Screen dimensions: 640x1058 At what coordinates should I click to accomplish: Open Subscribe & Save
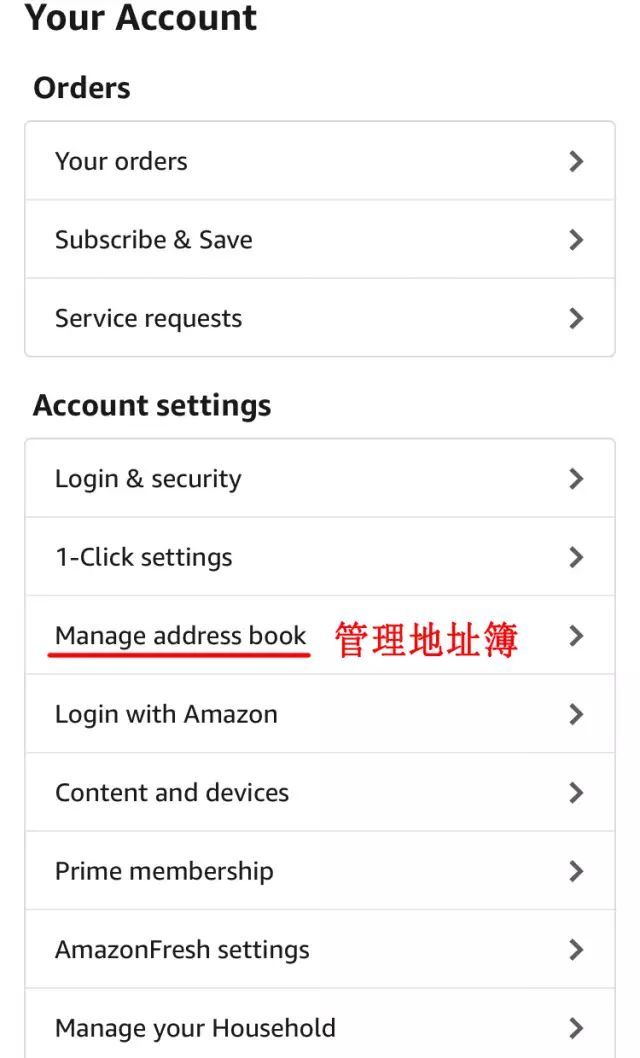pyautogui.click(x=320, y=240)
